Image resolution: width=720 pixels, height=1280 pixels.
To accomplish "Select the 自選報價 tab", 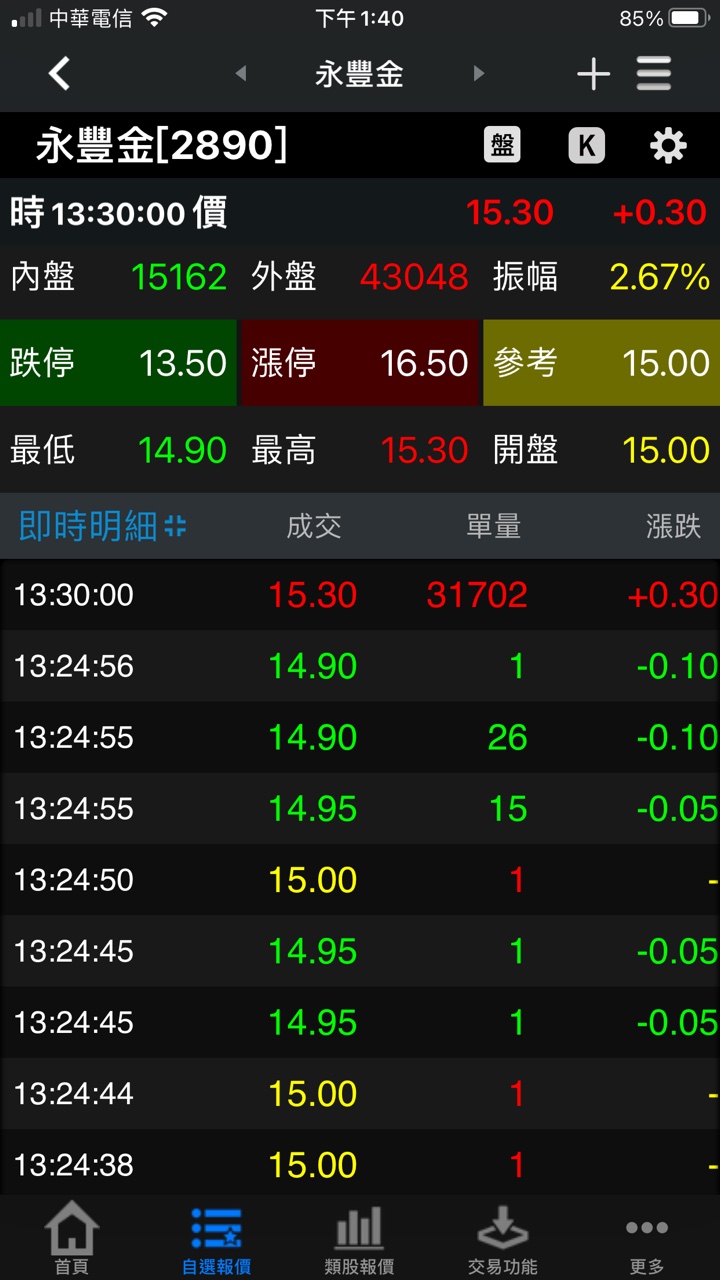I will pyautogui.click(x=216, y=1238).
